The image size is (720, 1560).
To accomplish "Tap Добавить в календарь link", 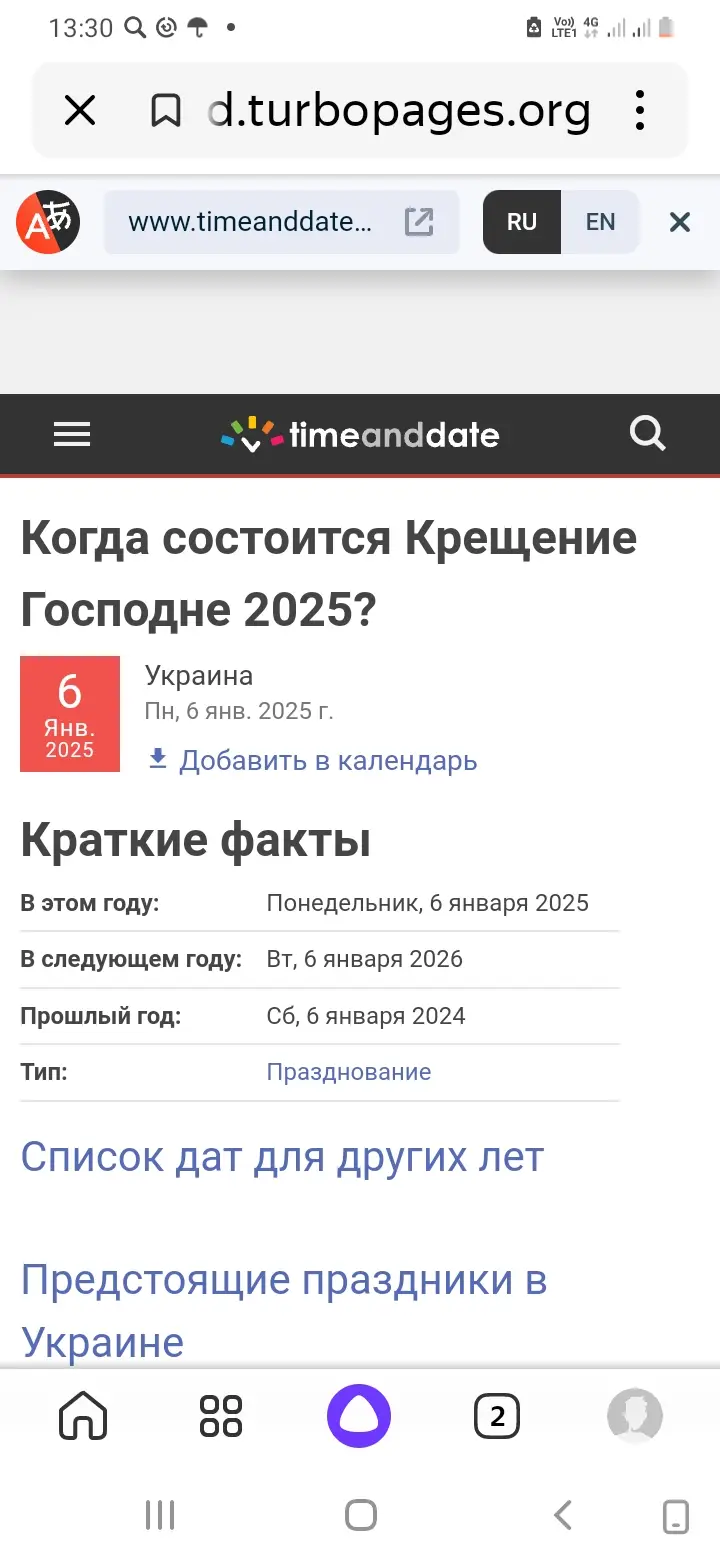I will tap(326, 761).
